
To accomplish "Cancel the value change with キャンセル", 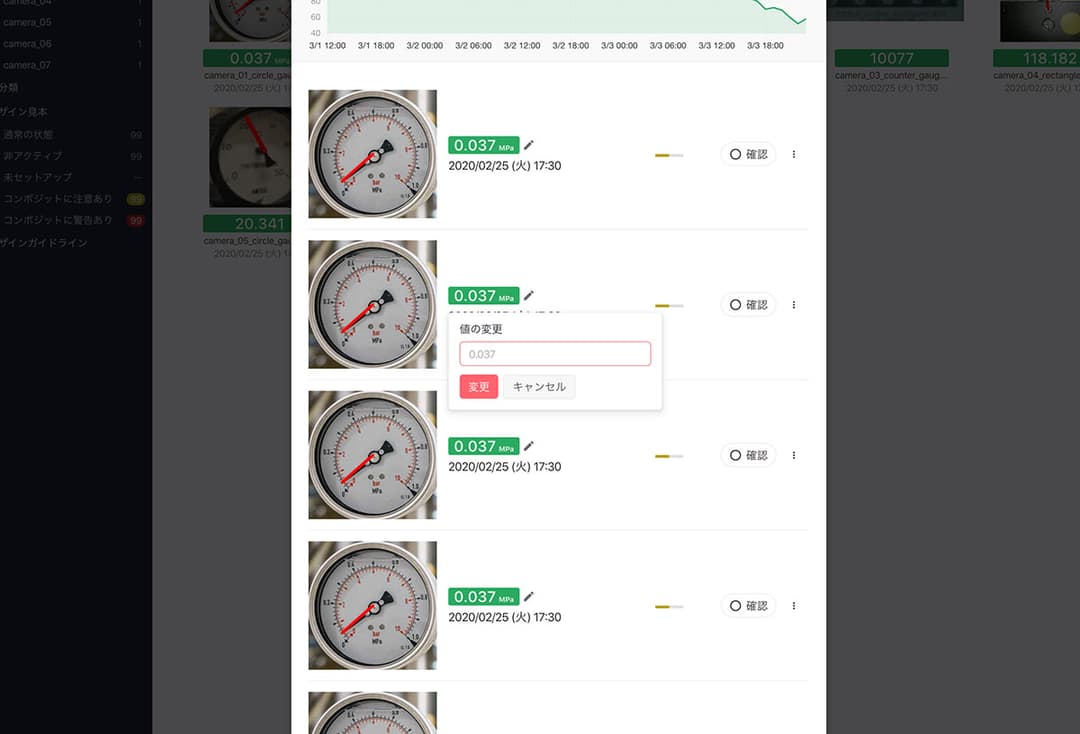I will click(x=539, y=387).
